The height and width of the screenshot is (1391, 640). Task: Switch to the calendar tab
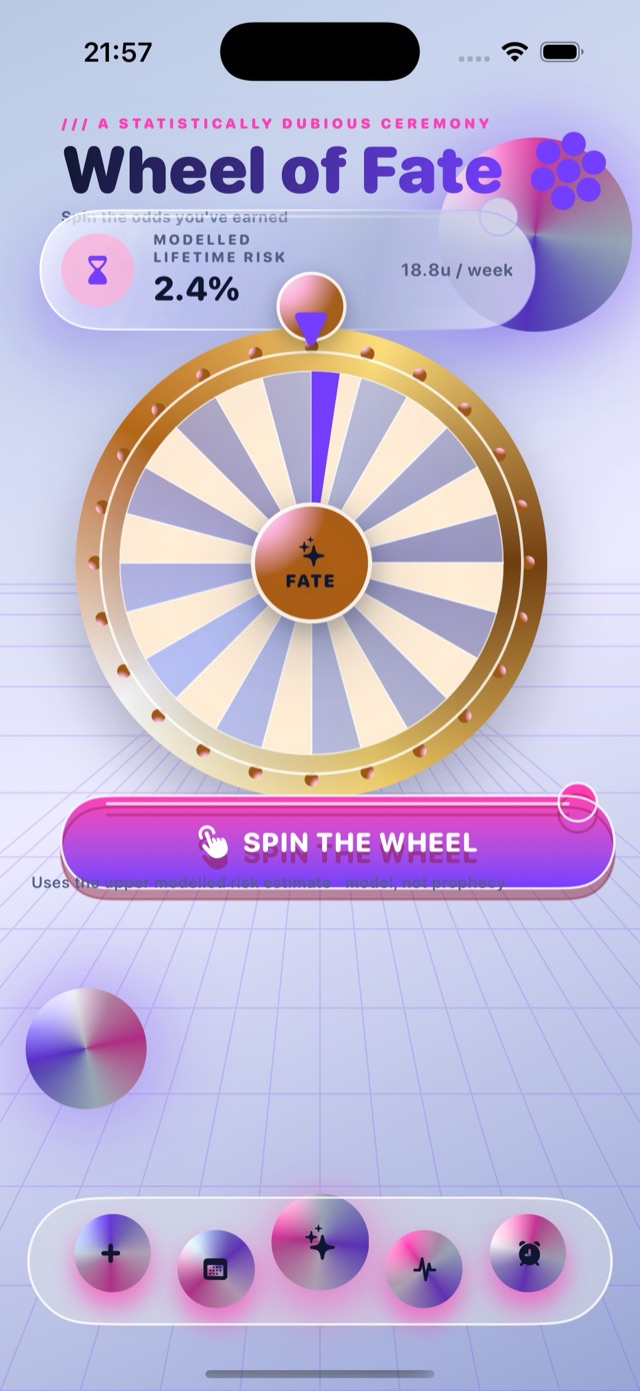coord(216,1269)
